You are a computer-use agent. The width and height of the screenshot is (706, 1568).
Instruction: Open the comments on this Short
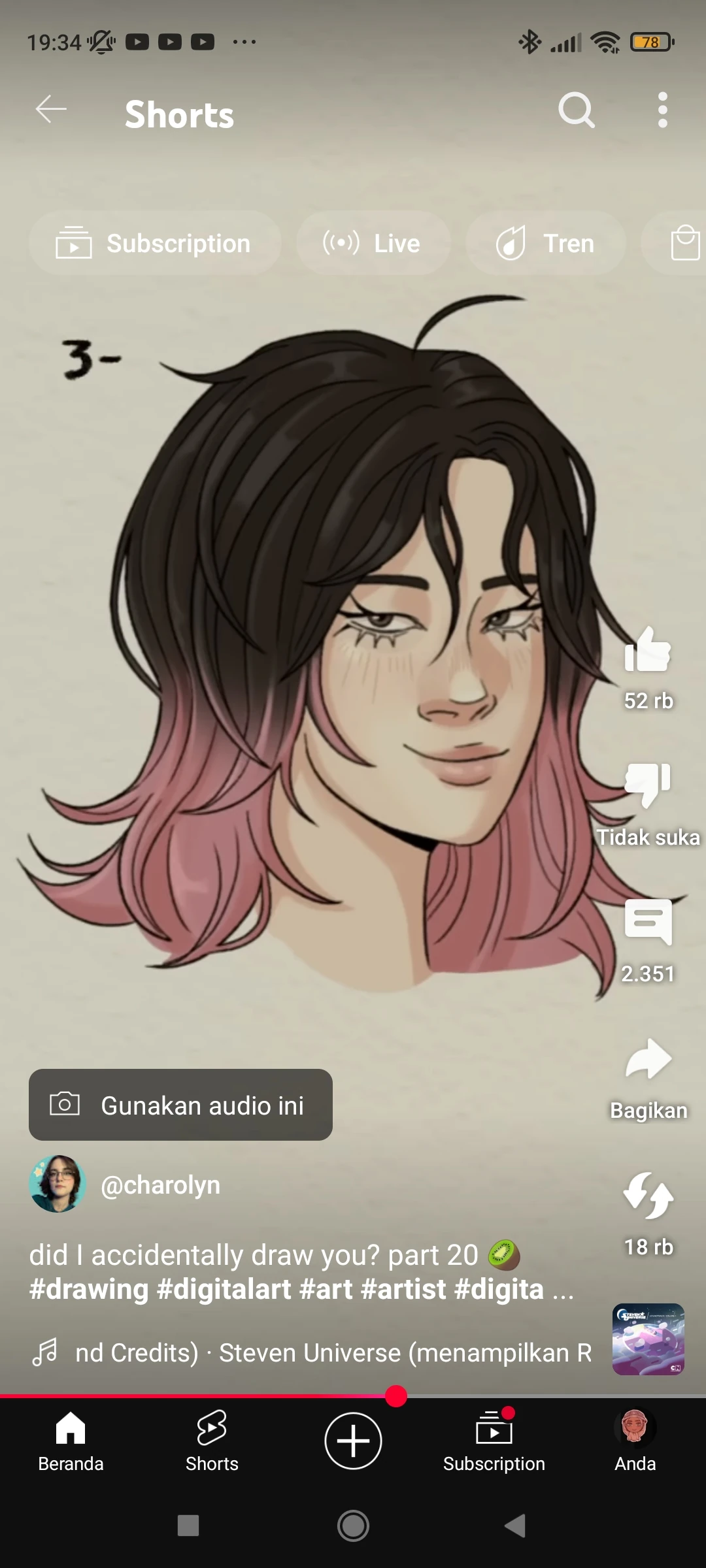648,921
